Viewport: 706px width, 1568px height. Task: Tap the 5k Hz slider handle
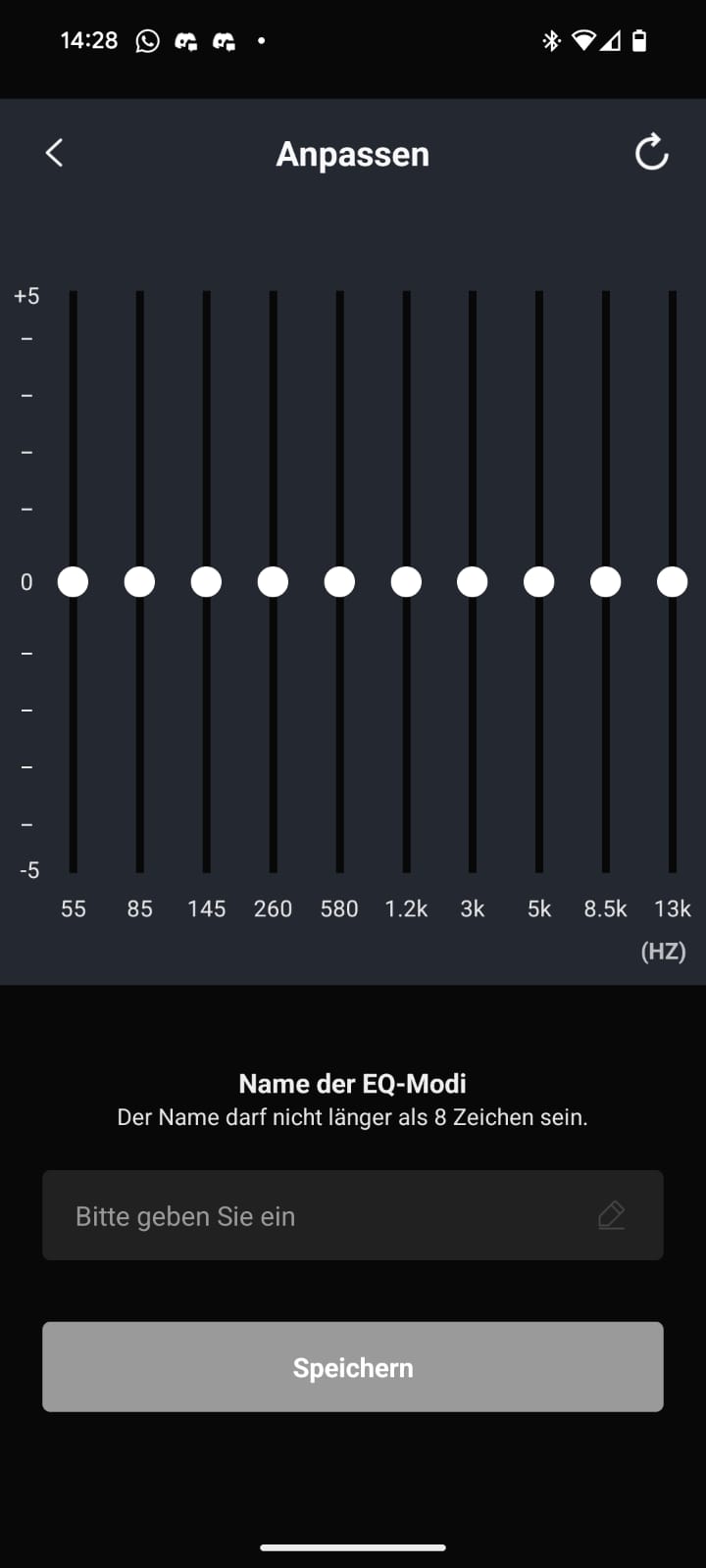pyautogui.click(x=538, y=581)
